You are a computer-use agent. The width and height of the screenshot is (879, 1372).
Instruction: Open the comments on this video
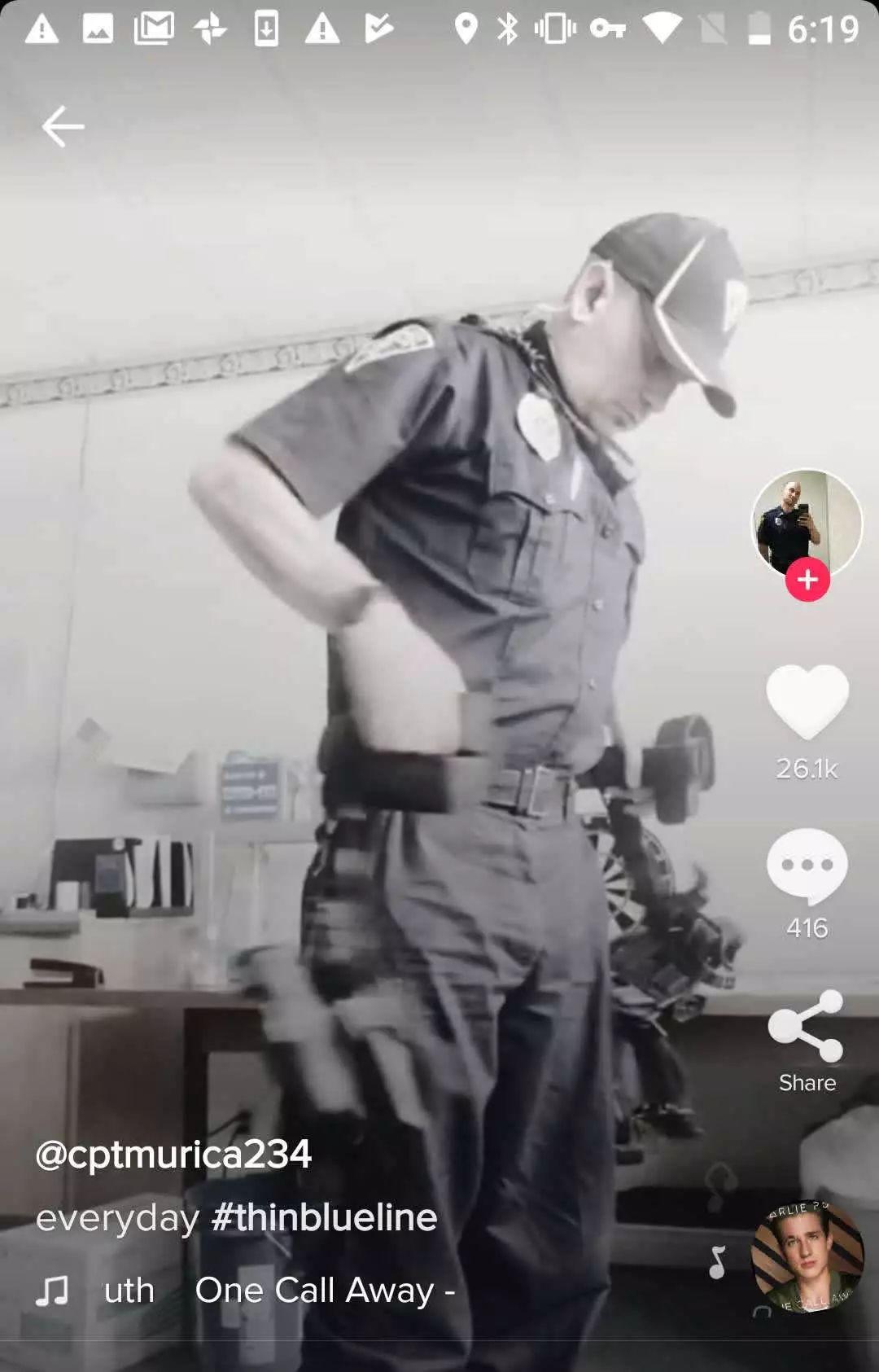[x=807, y=866]
